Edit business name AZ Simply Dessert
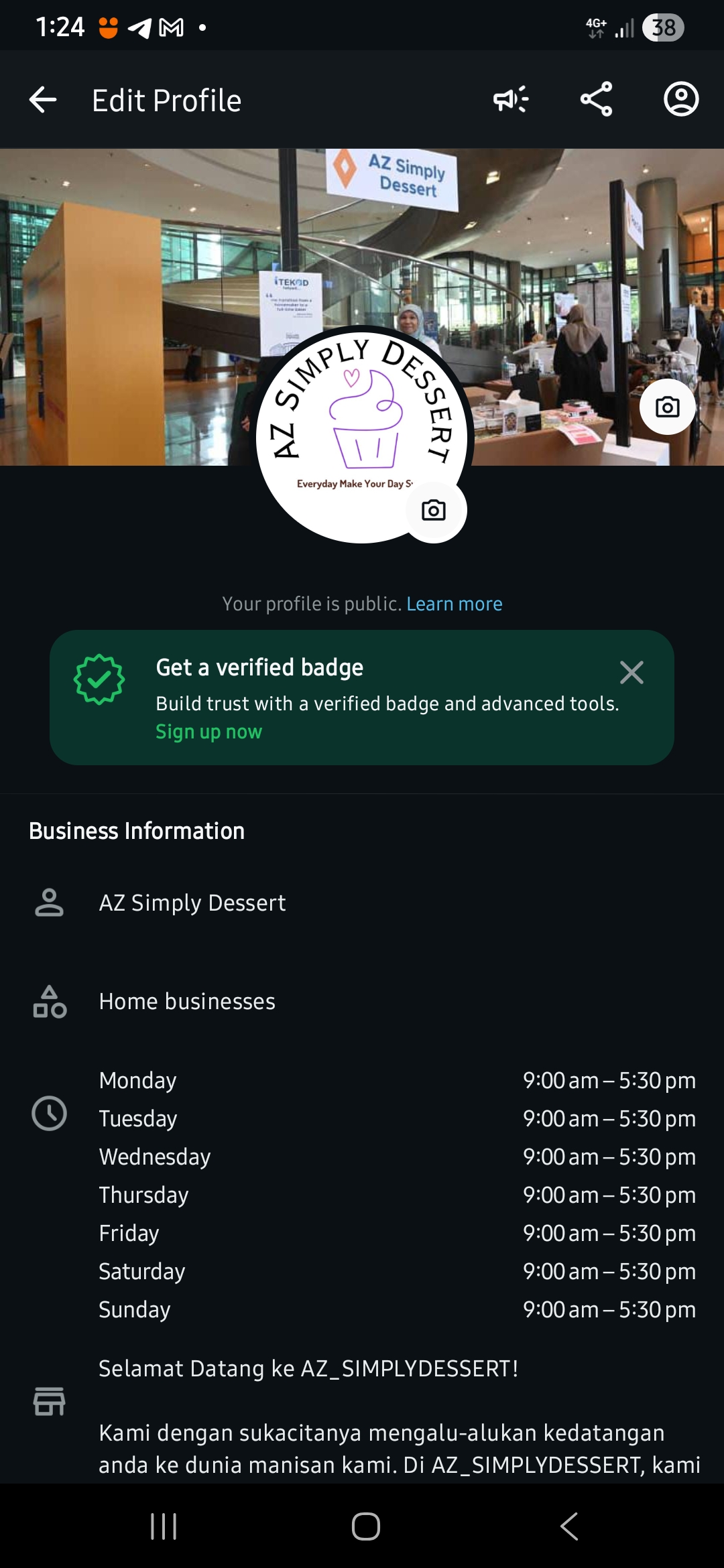Image resolution: width=724 pixels, height=1568 pixels. 192,903
